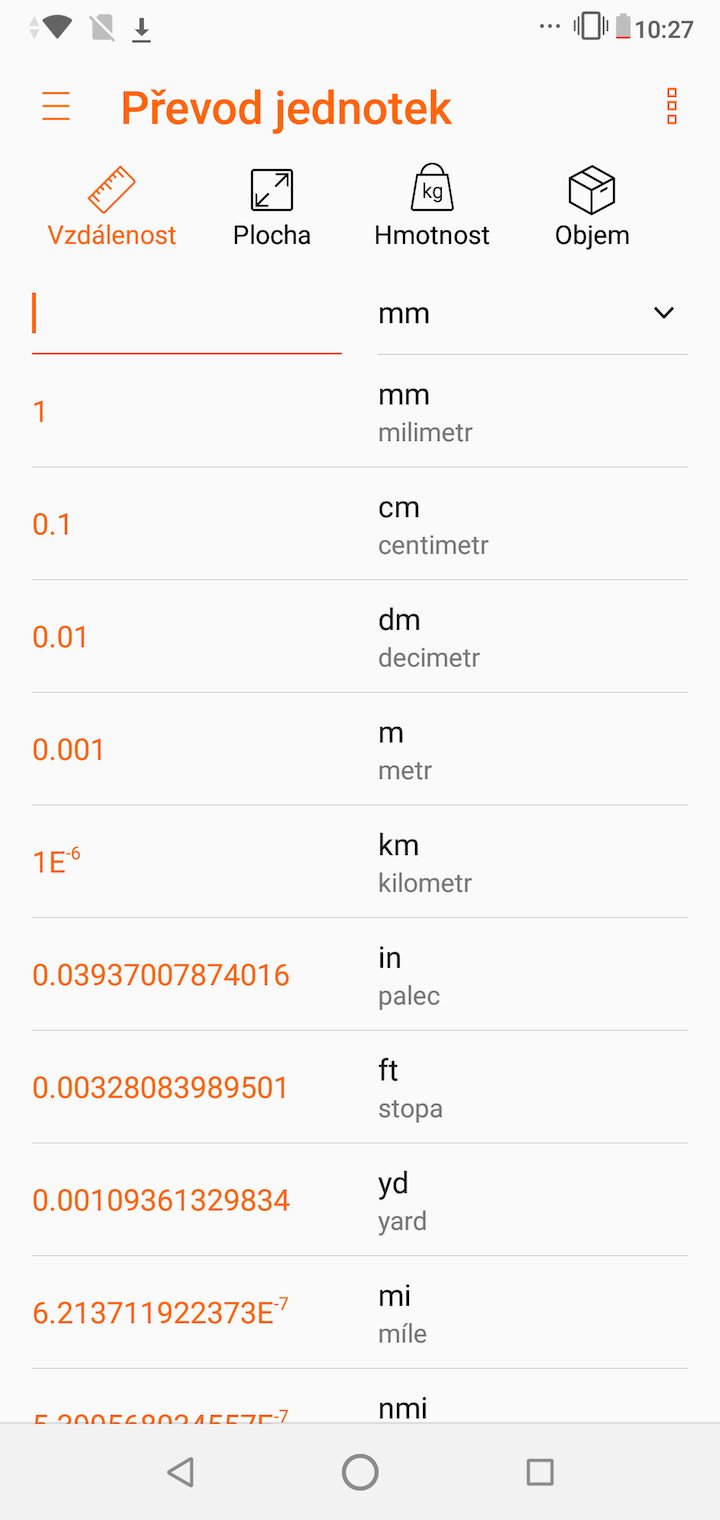Choose the m metr row

pyautogui.click(x=360, y=749)
